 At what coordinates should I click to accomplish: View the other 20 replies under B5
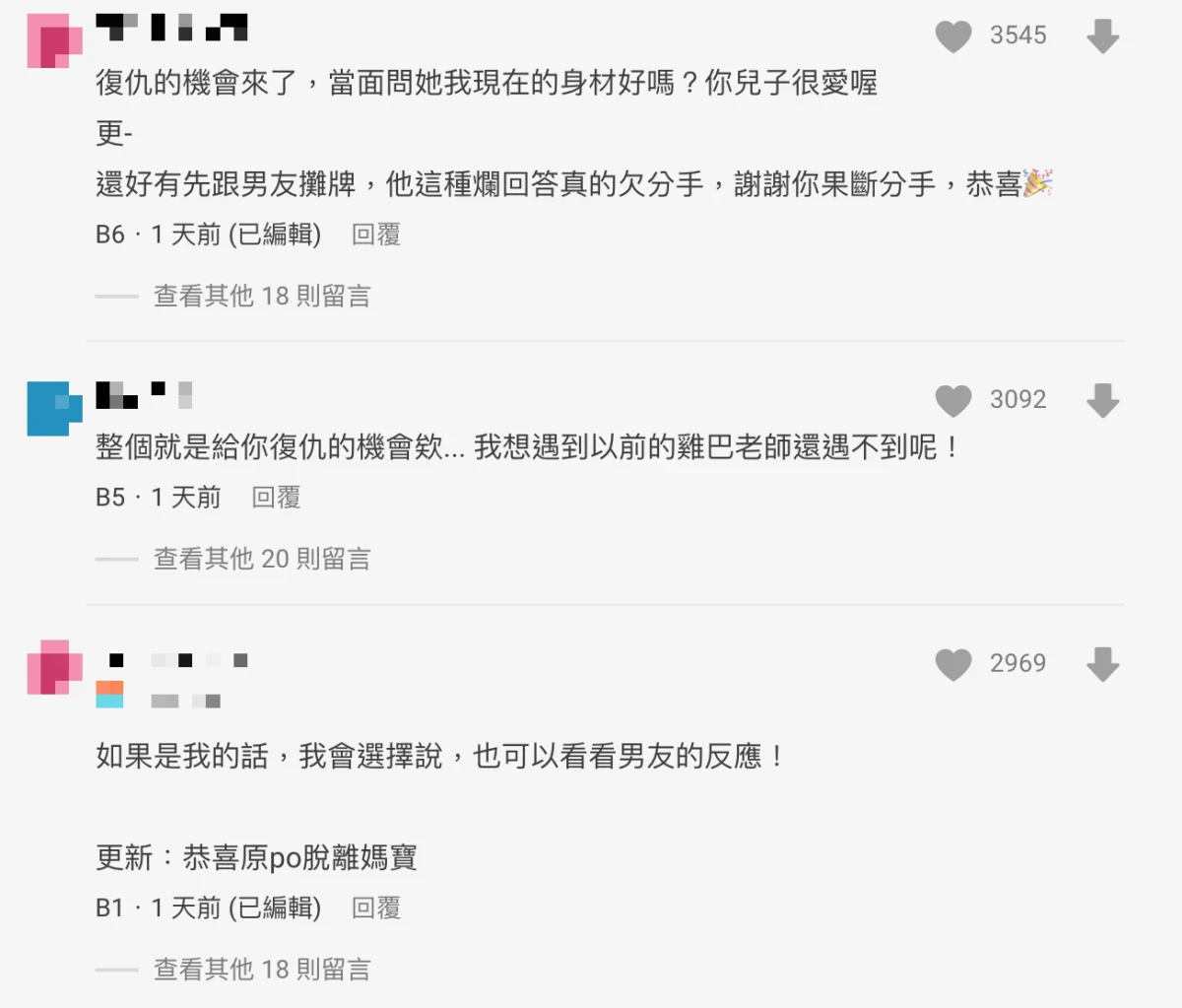[x=261, y=559]
